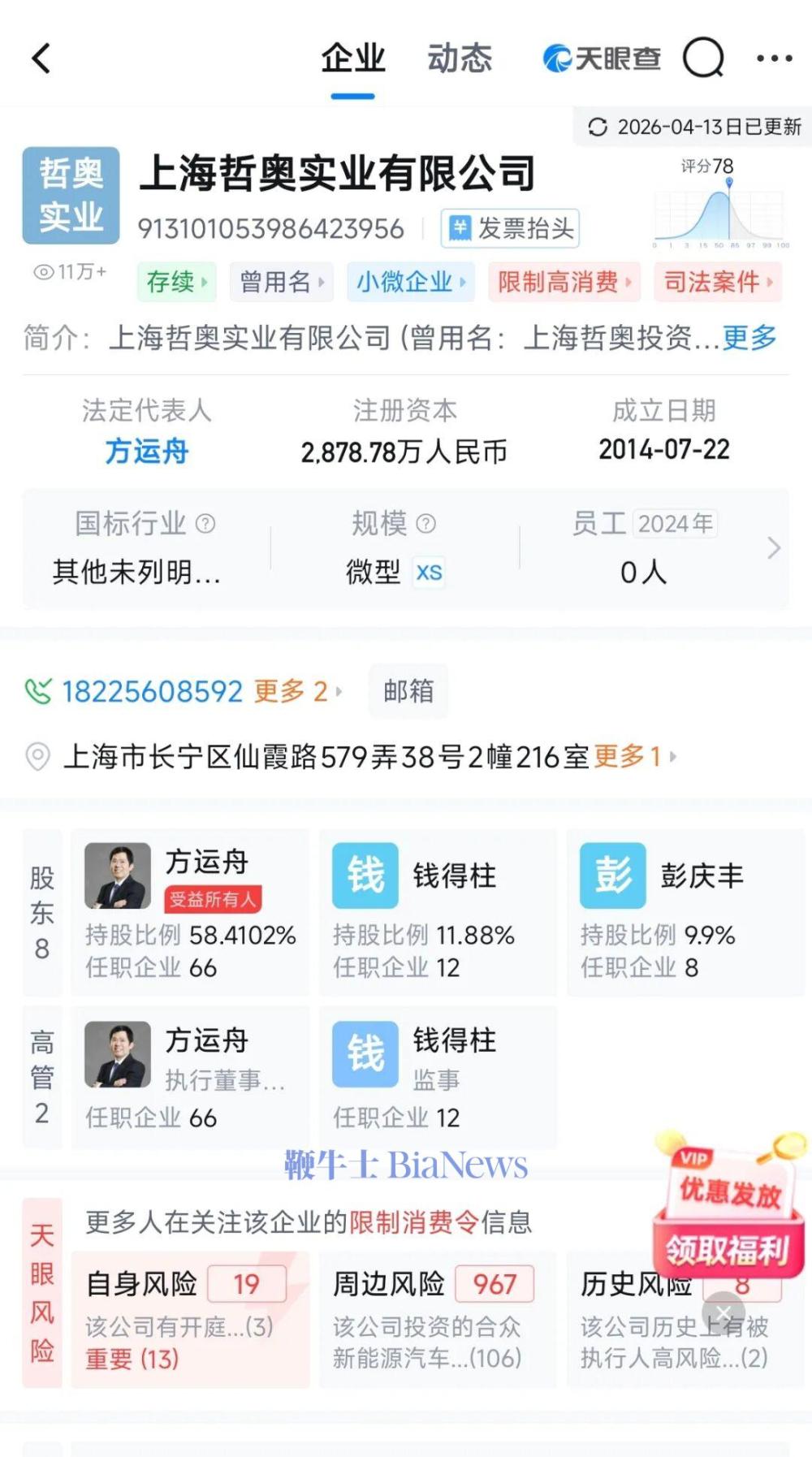Expand 更多 in the company intro

tap(749, 339)
